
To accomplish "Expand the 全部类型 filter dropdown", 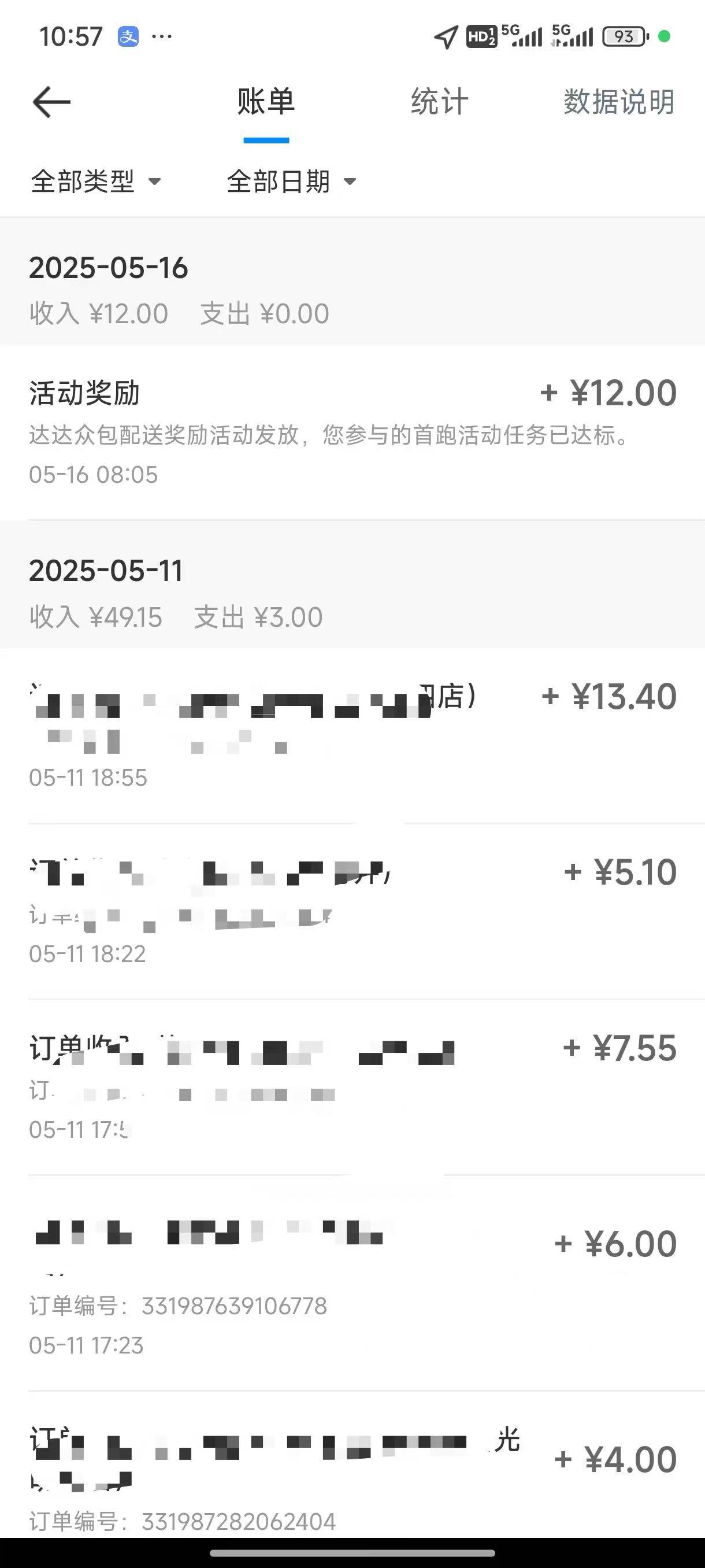I will click(95, 182).
